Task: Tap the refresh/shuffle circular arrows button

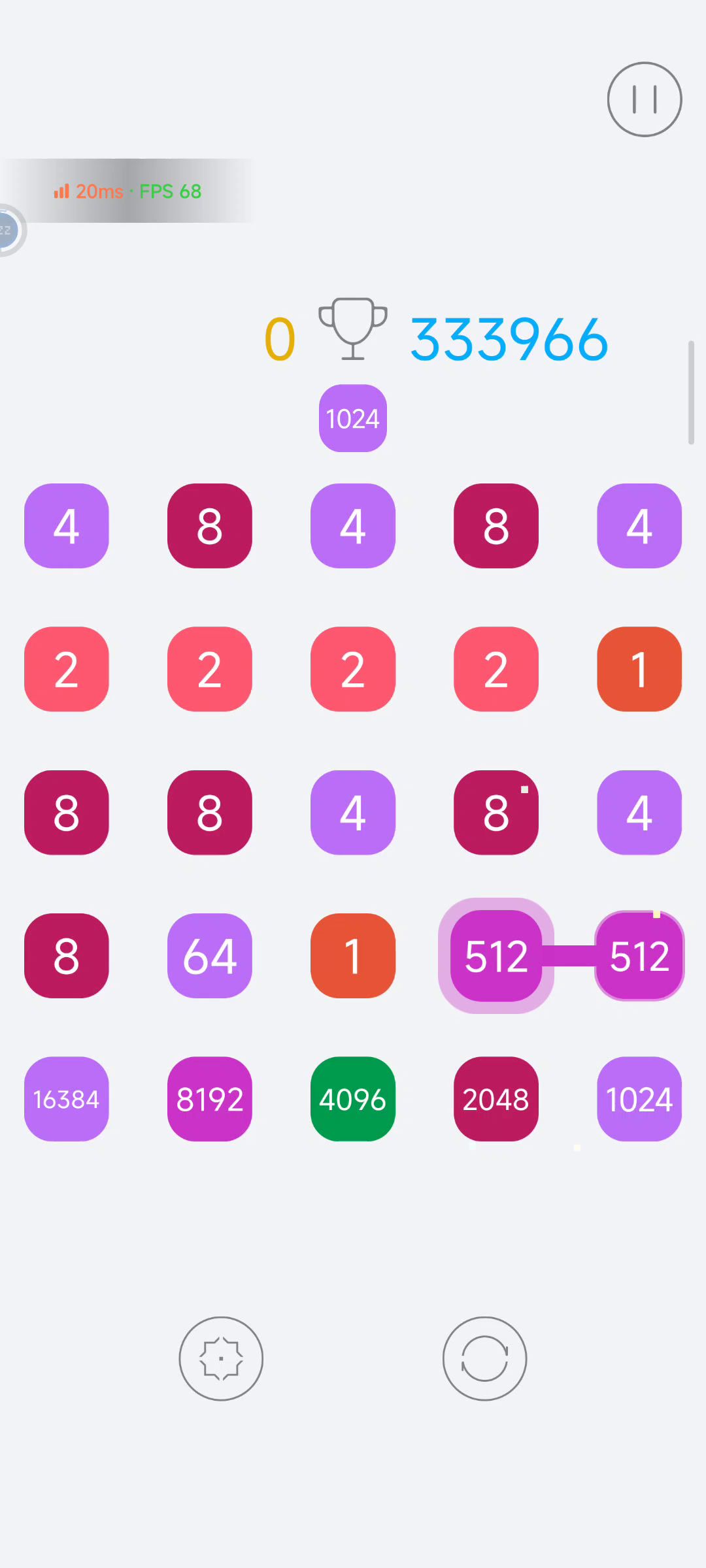Action: coord(484,1358)
